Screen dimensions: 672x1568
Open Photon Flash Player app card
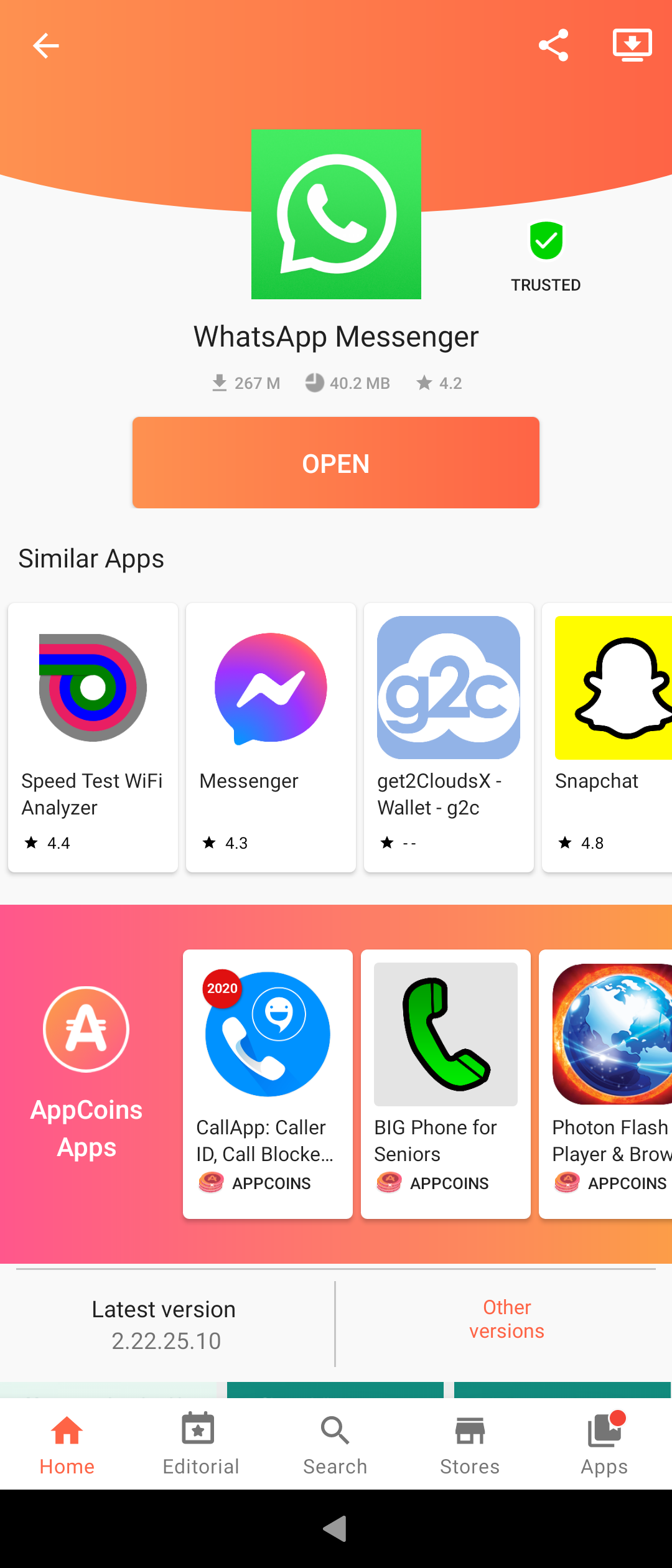coord(607,1083)
